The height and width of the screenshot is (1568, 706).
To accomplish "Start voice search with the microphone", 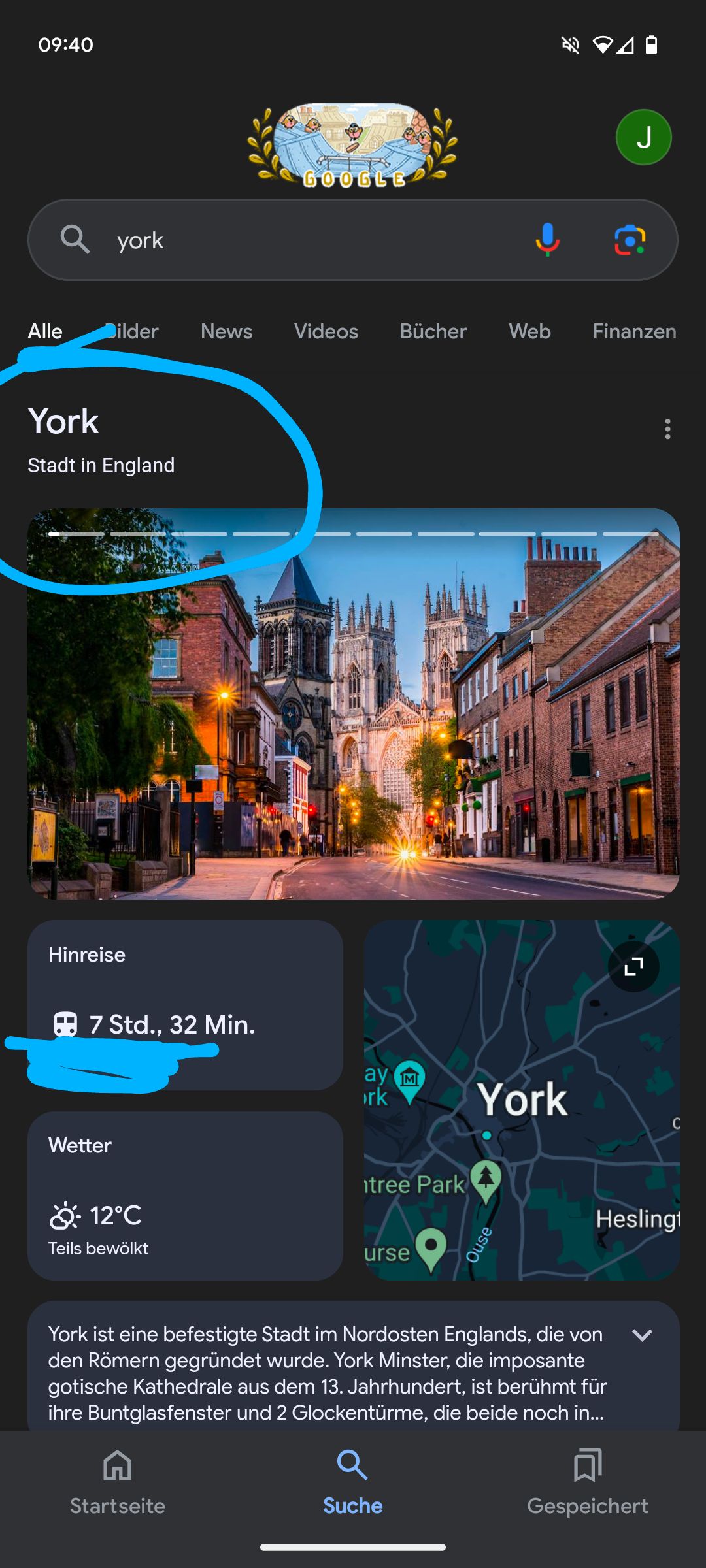I will (547, 240).
